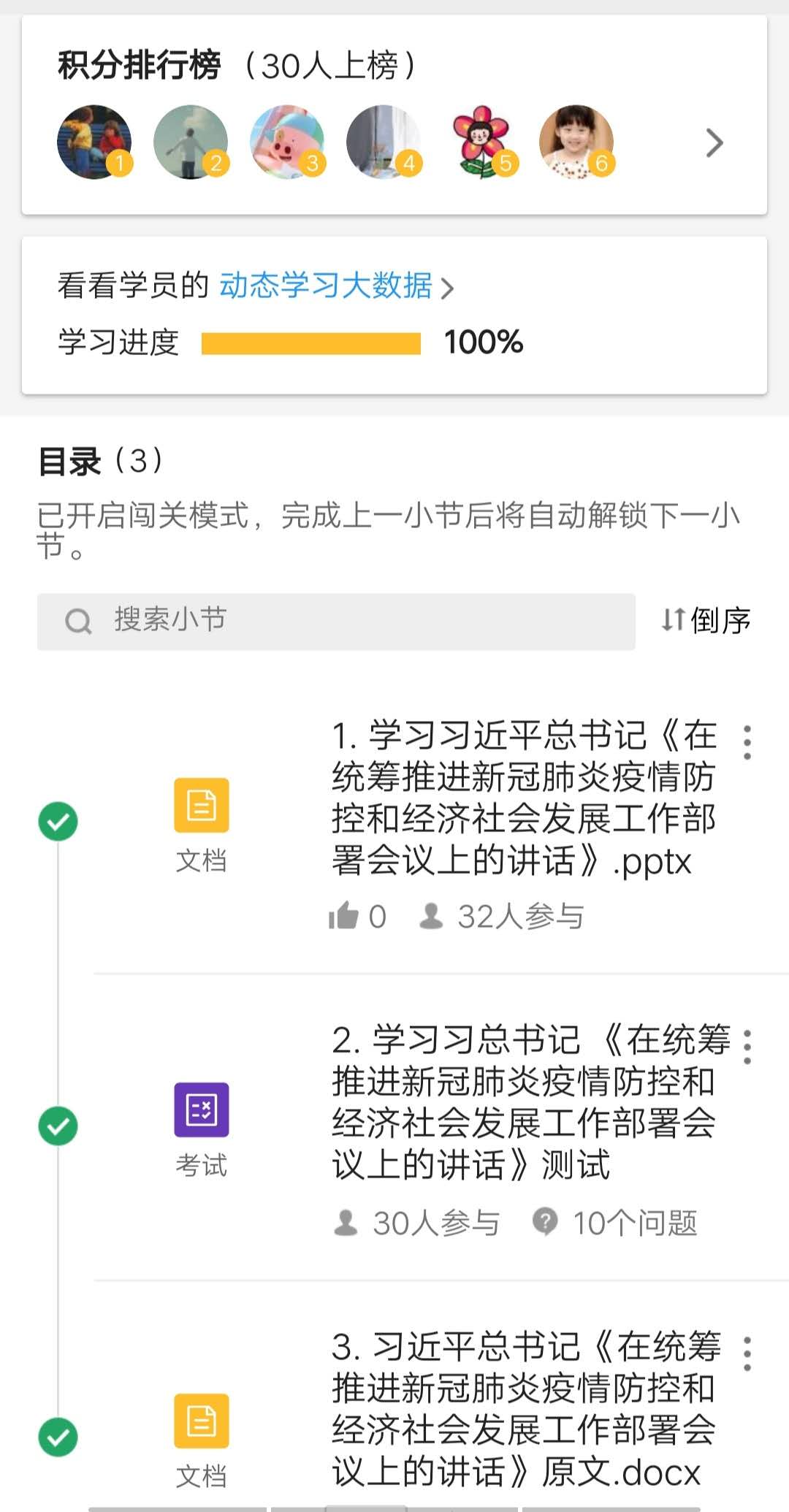Open section 2, the 测试 exam

point(522,1101)
